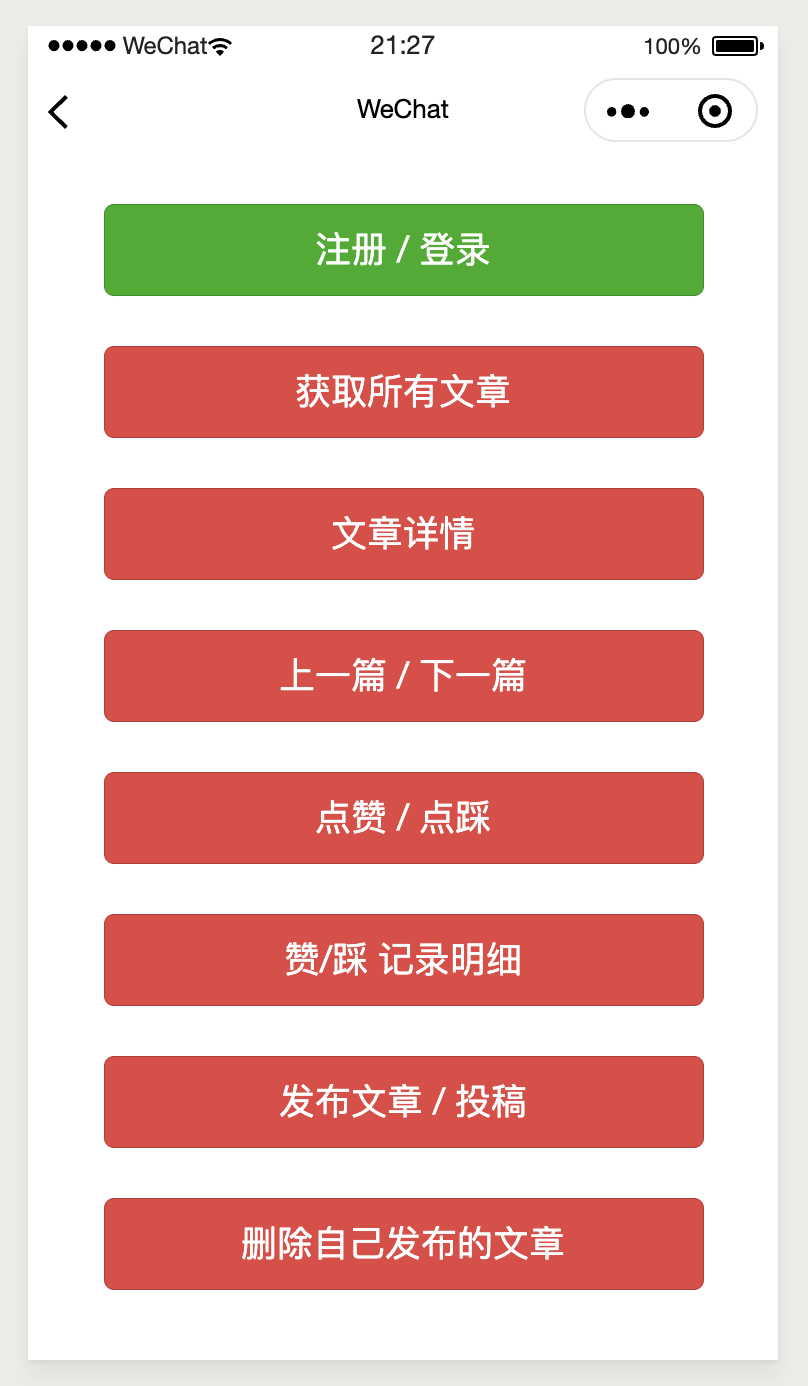Open the mini program three-dot menu
Screen dimensions: 808x1386
(x=628, y=111)
